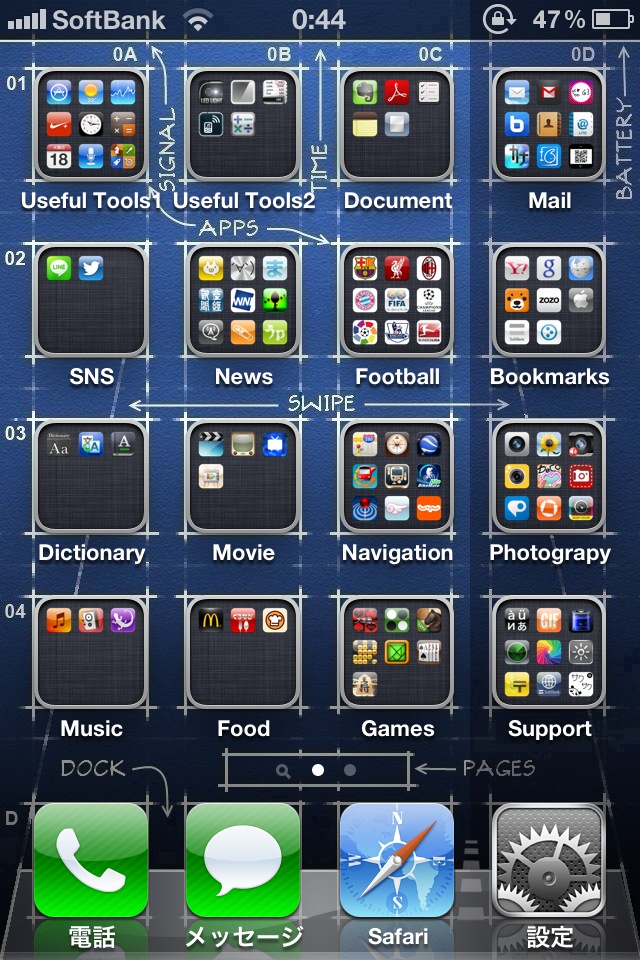Open the Support folder
The image size is (640, 960).
[x=549, y=652]
